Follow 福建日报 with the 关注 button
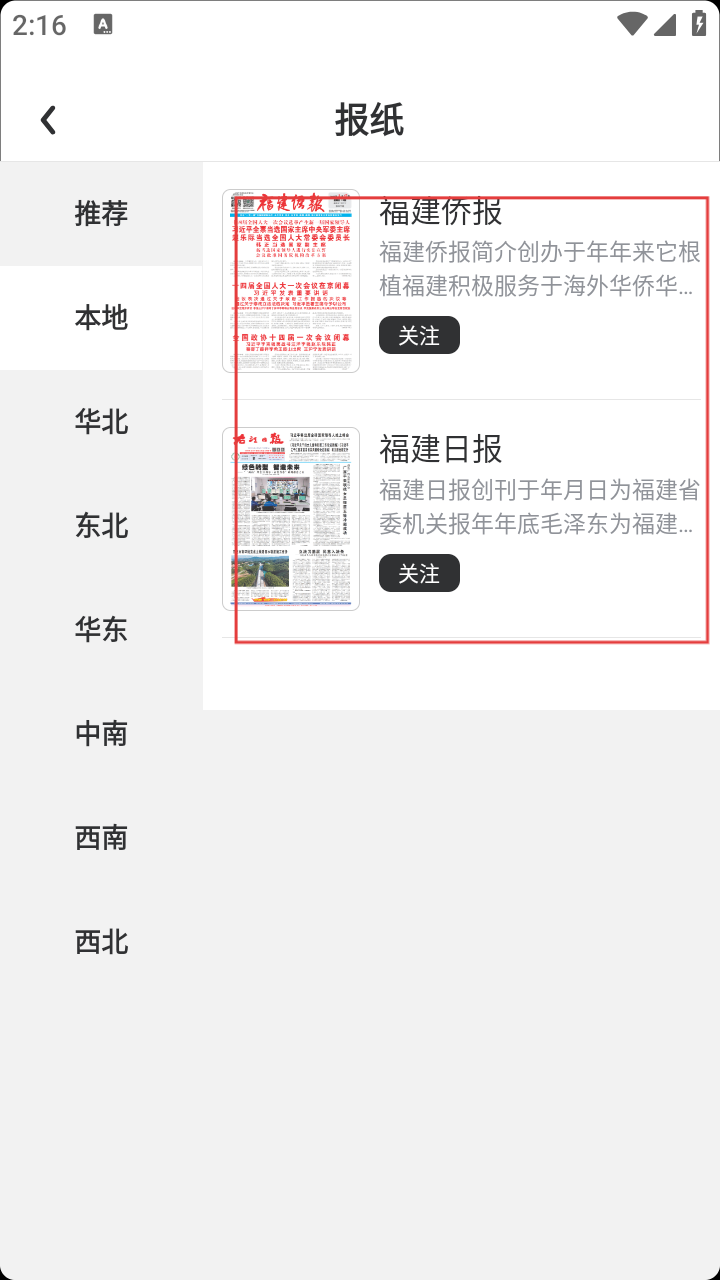 [419, 573]
